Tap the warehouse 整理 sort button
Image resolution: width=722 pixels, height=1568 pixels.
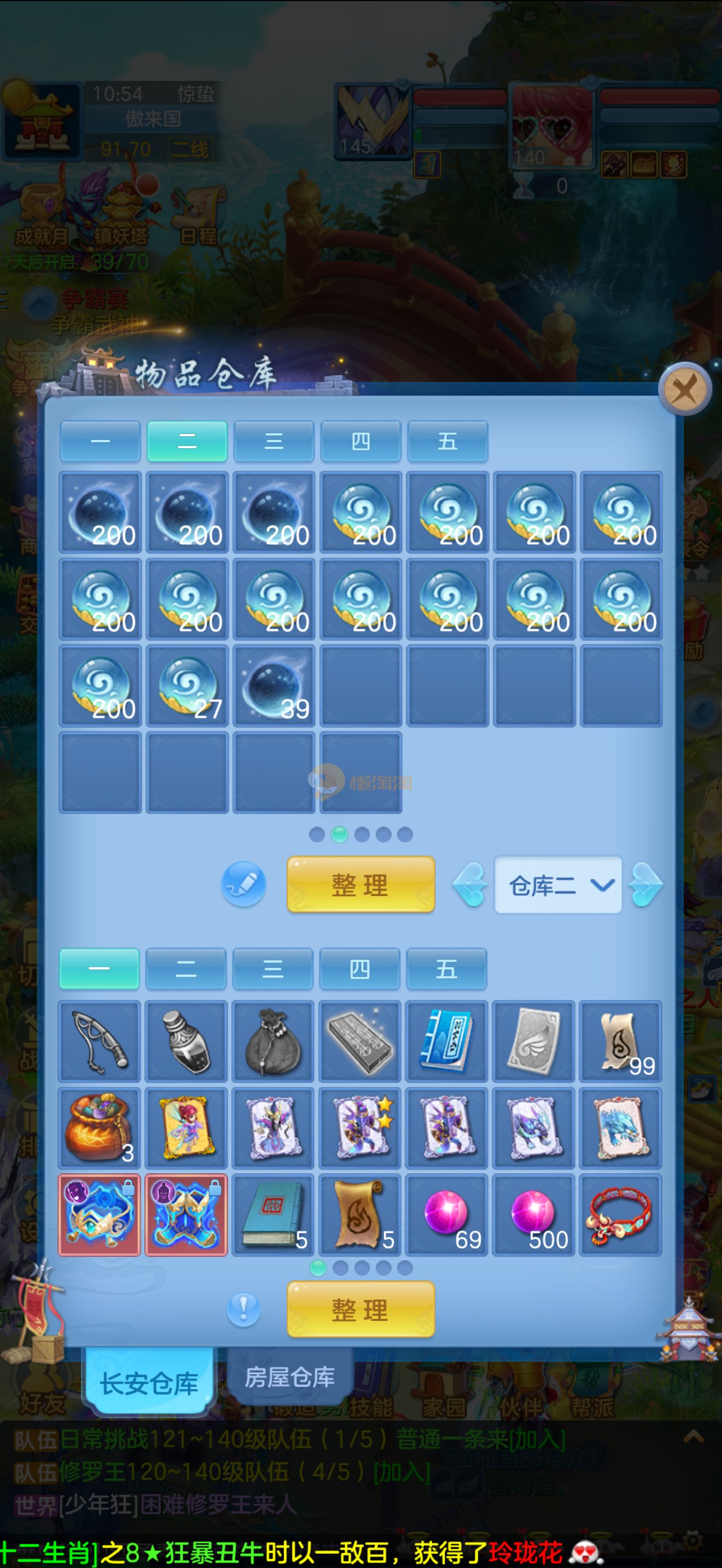(360, 885)
